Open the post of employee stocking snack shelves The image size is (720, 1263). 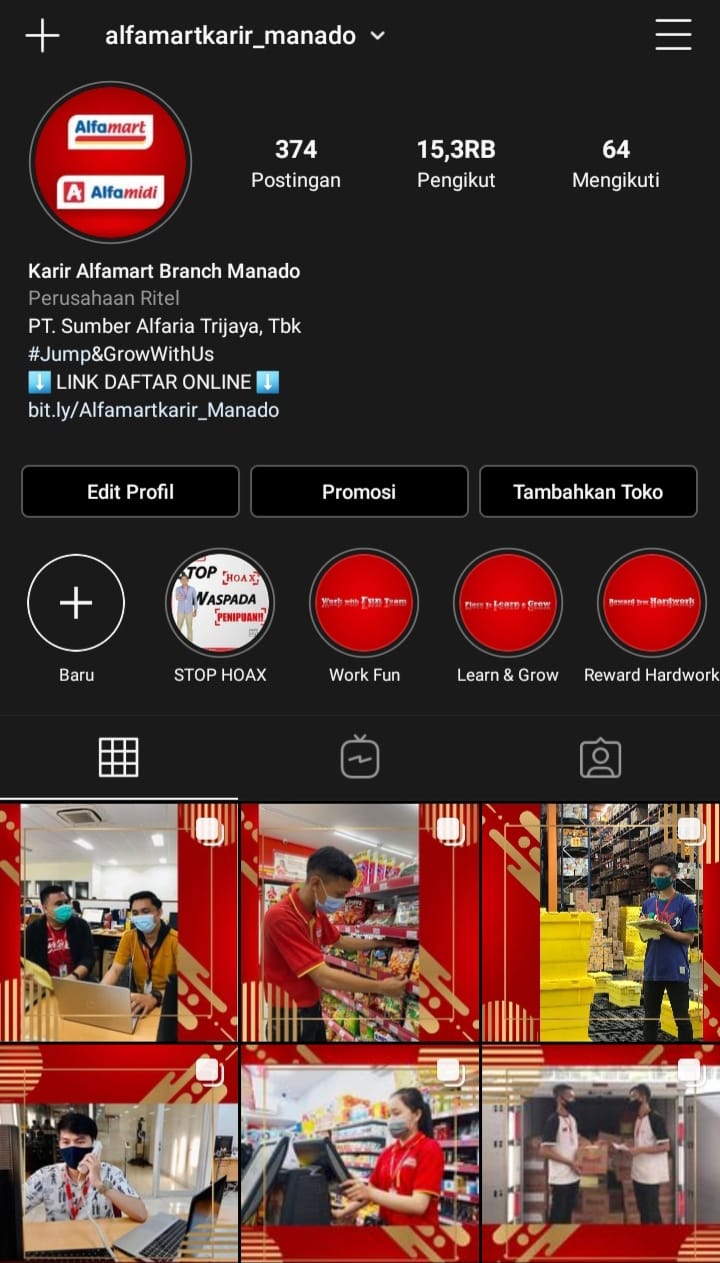360,922
